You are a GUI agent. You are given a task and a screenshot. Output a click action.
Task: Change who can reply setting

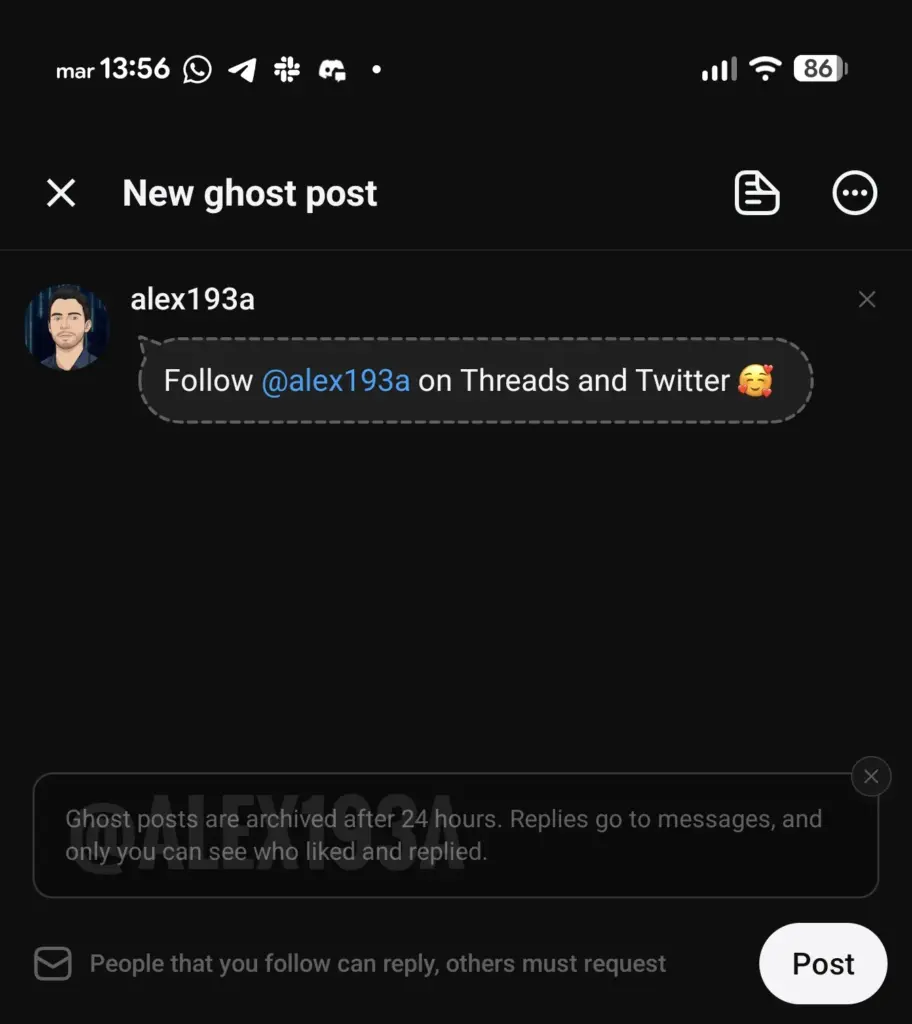click(x=377, y=964)
